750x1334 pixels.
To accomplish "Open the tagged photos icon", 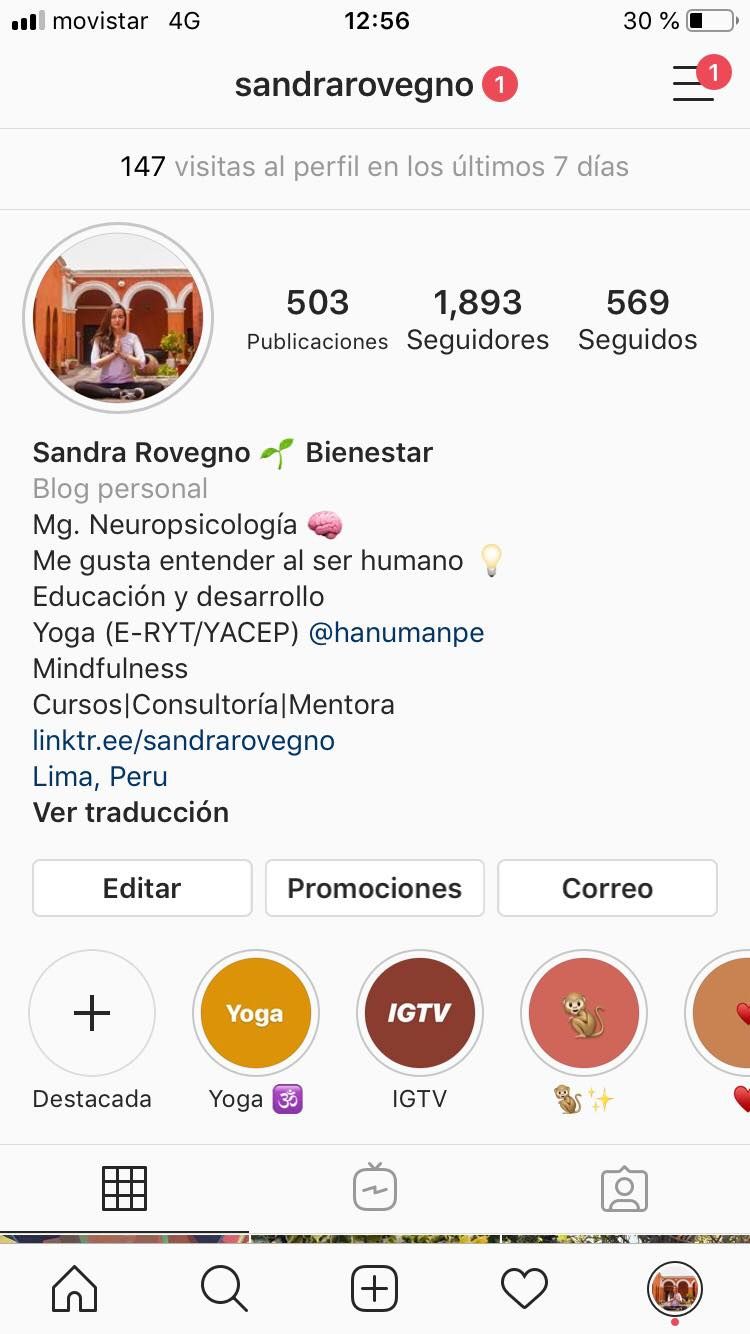I will 625,1188.
